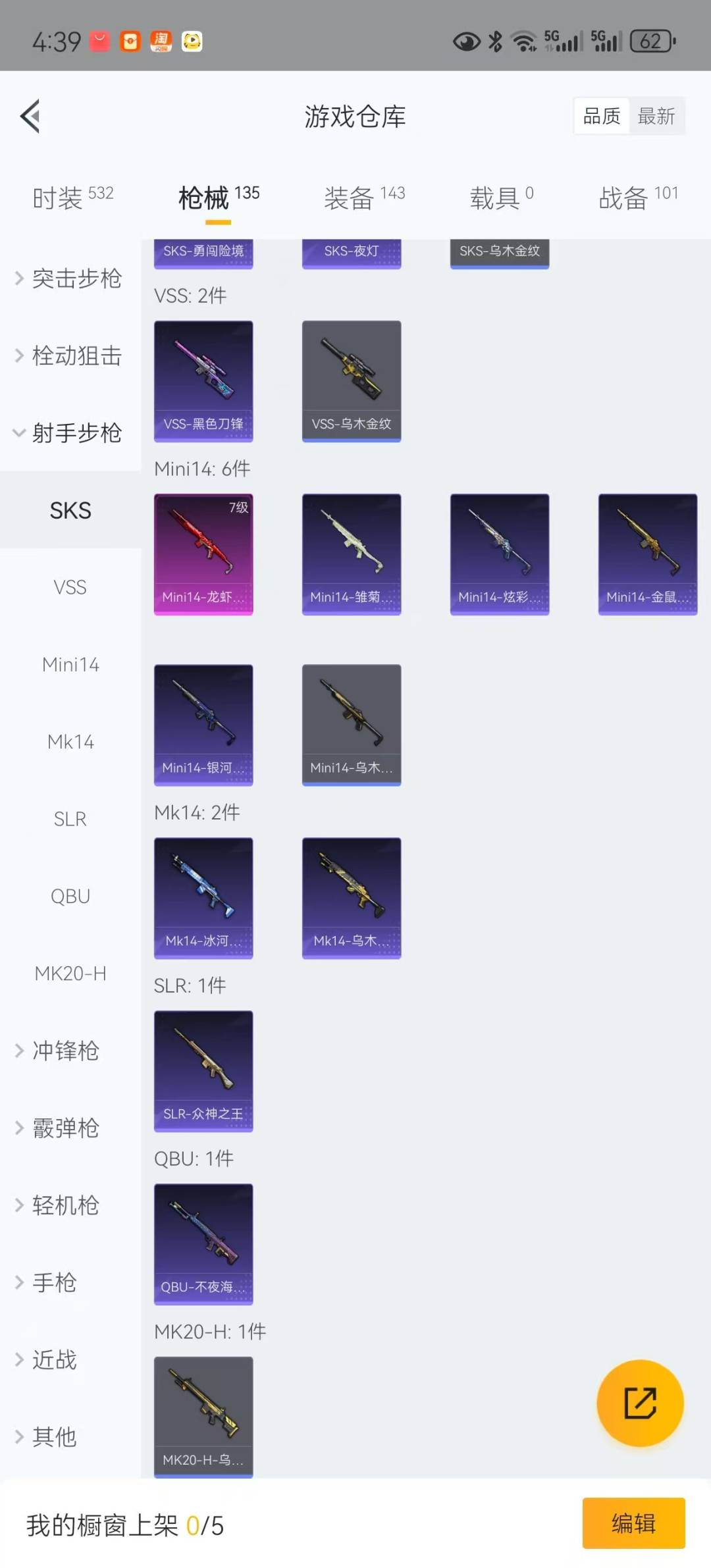Go back from the 游戏仓库 screen

31,117
